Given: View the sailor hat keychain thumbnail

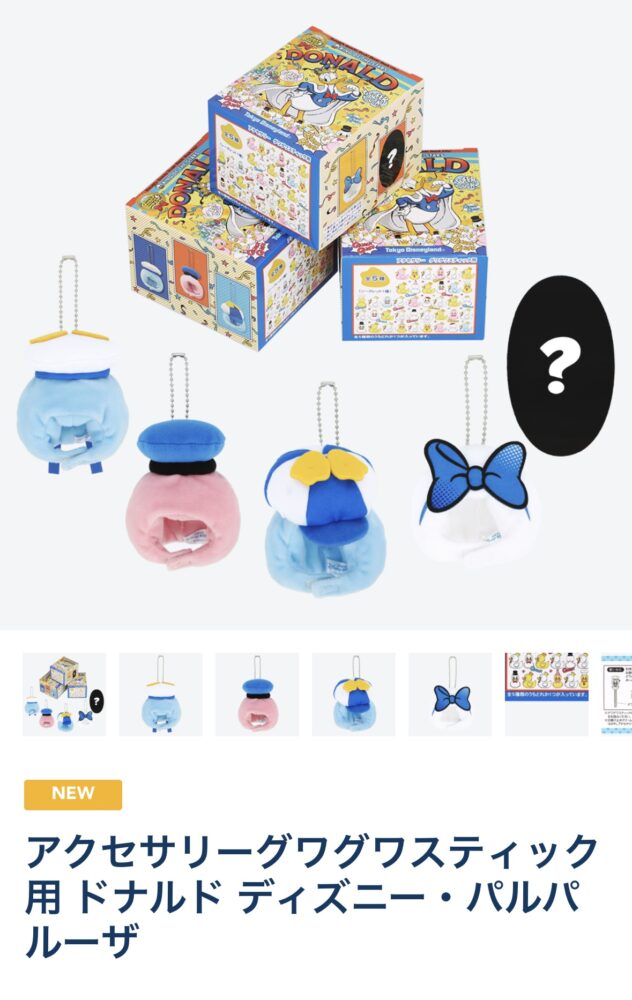Looking at the screenshot, I should pos(160,695).
